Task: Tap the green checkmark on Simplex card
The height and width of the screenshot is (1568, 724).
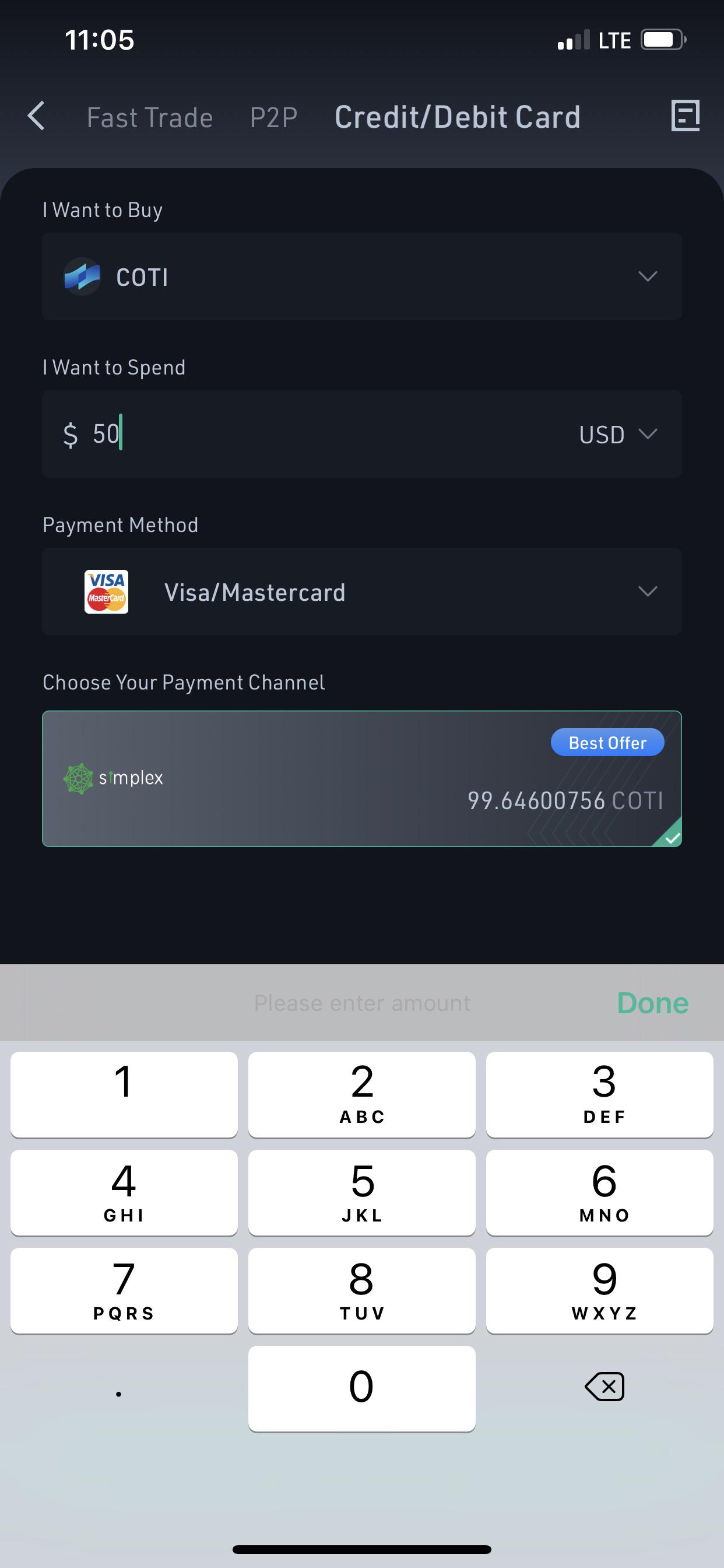Action: (x=672, y=836)
